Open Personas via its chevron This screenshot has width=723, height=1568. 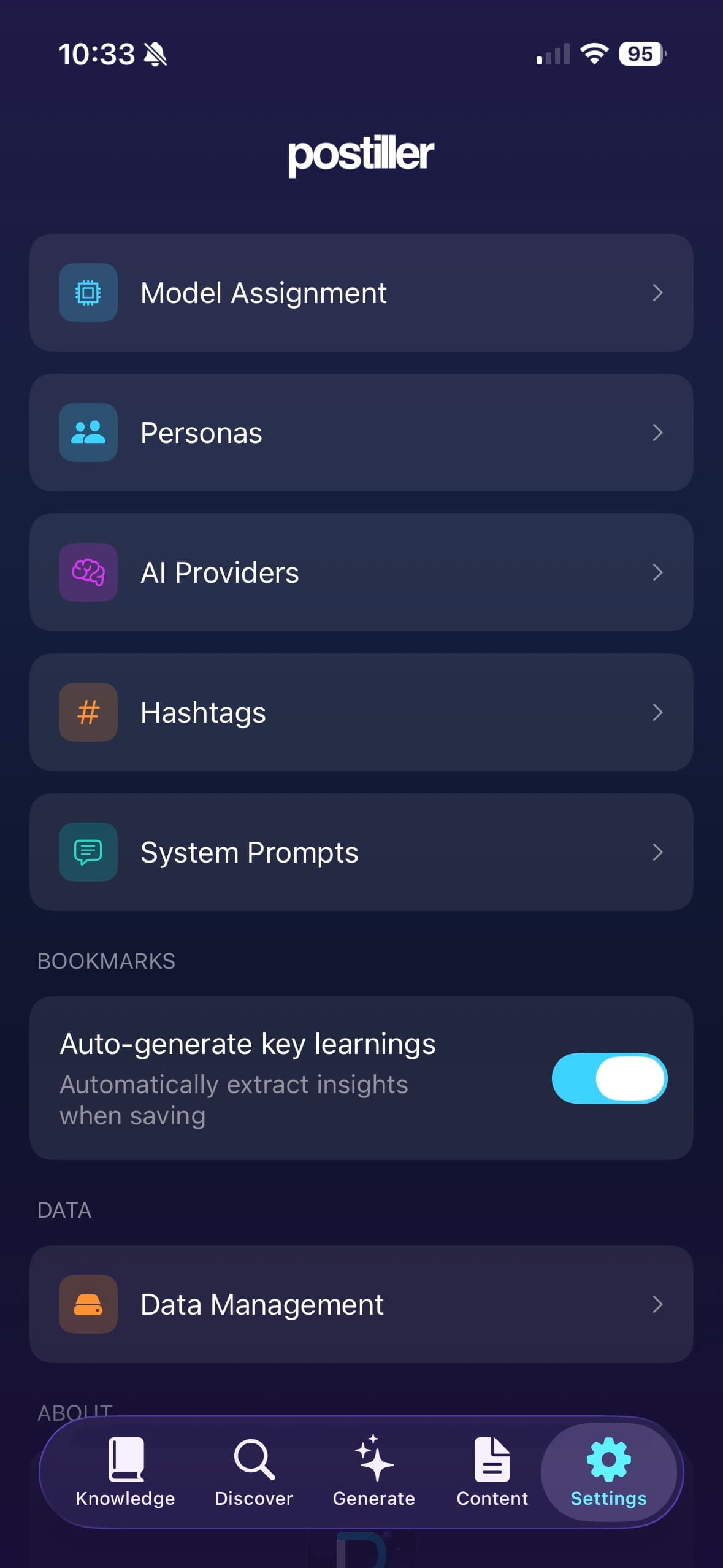point(658,433)
